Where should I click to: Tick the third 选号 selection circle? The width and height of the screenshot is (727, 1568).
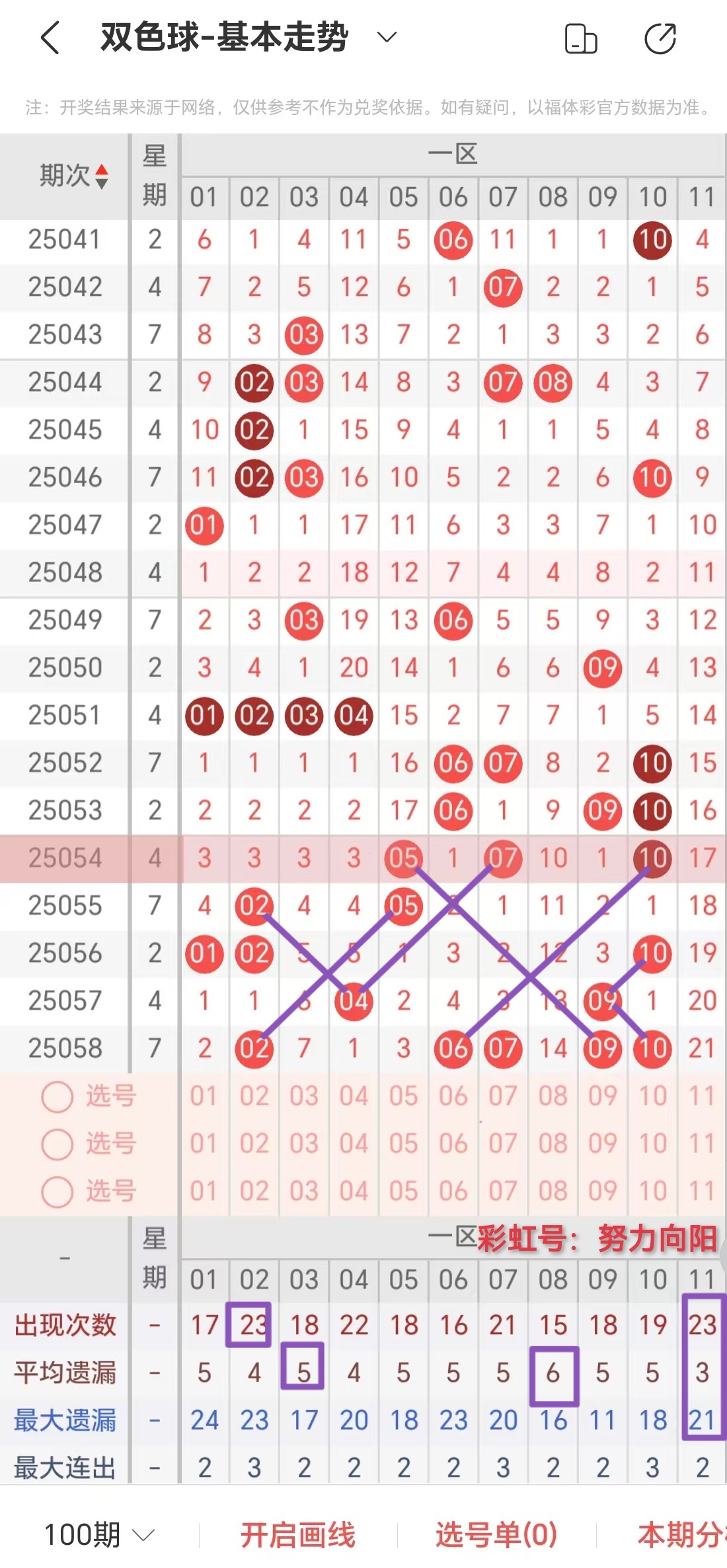pyautogui.click(x=57, y=1189)
